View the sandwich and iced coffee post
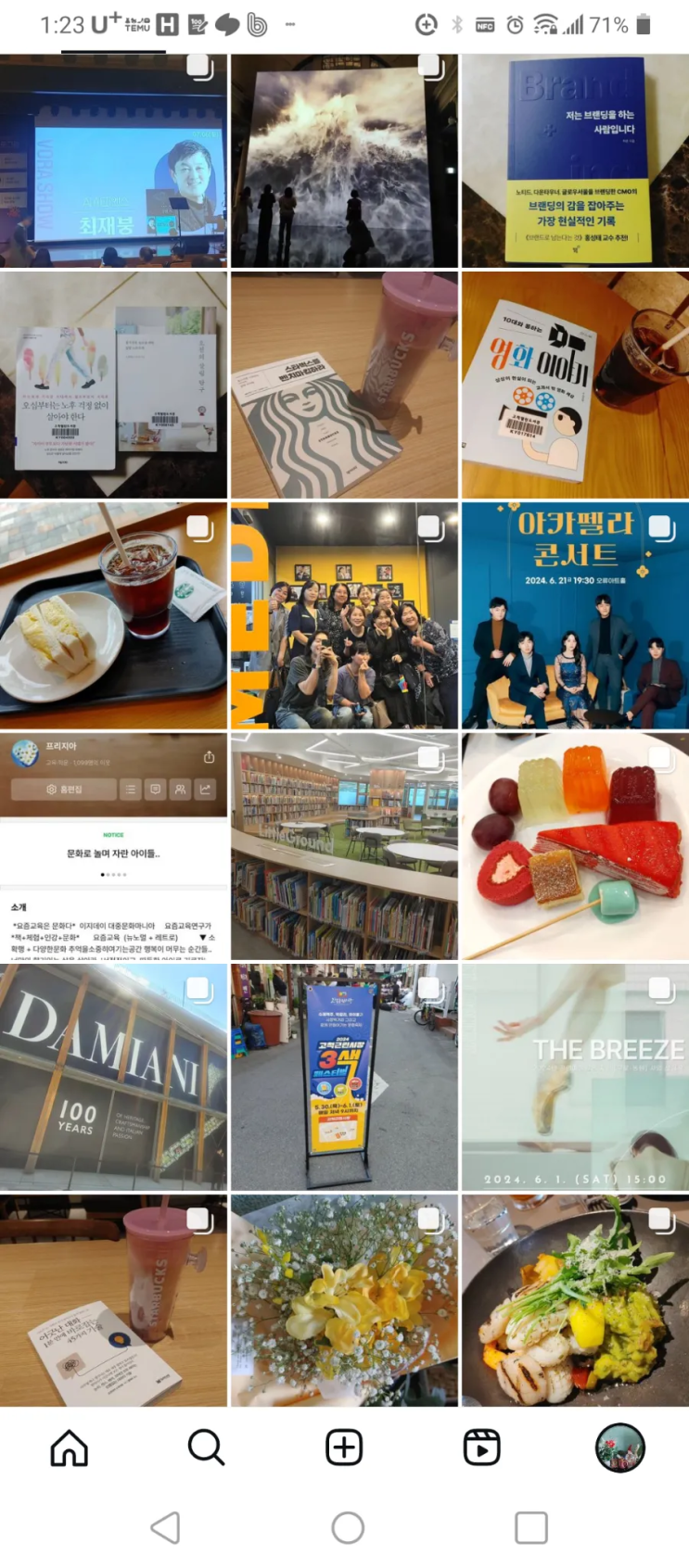 coord(113,616)
